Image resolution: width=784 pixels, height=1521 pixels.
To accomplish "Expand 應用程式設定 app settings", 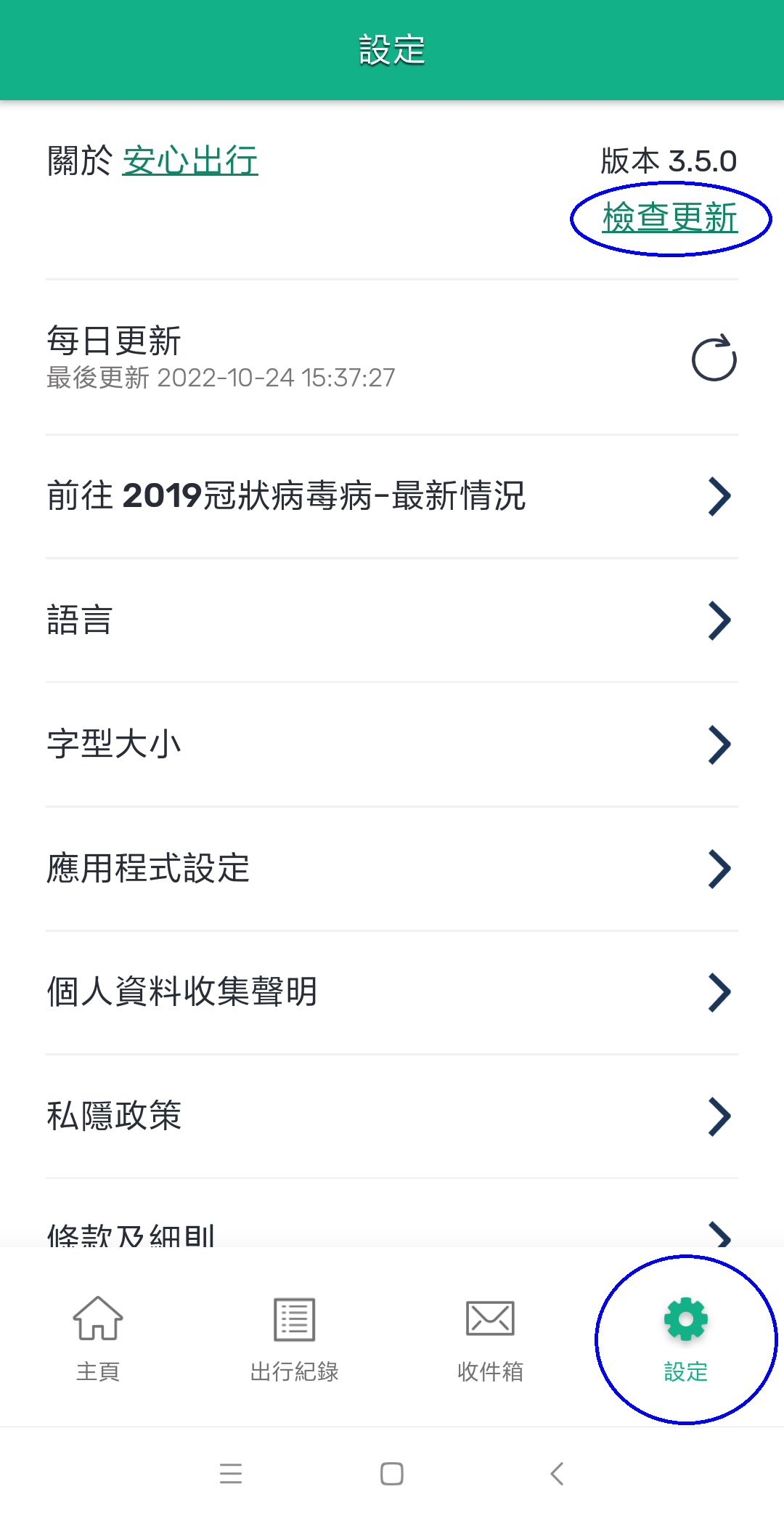I will (x=392, y=868).
